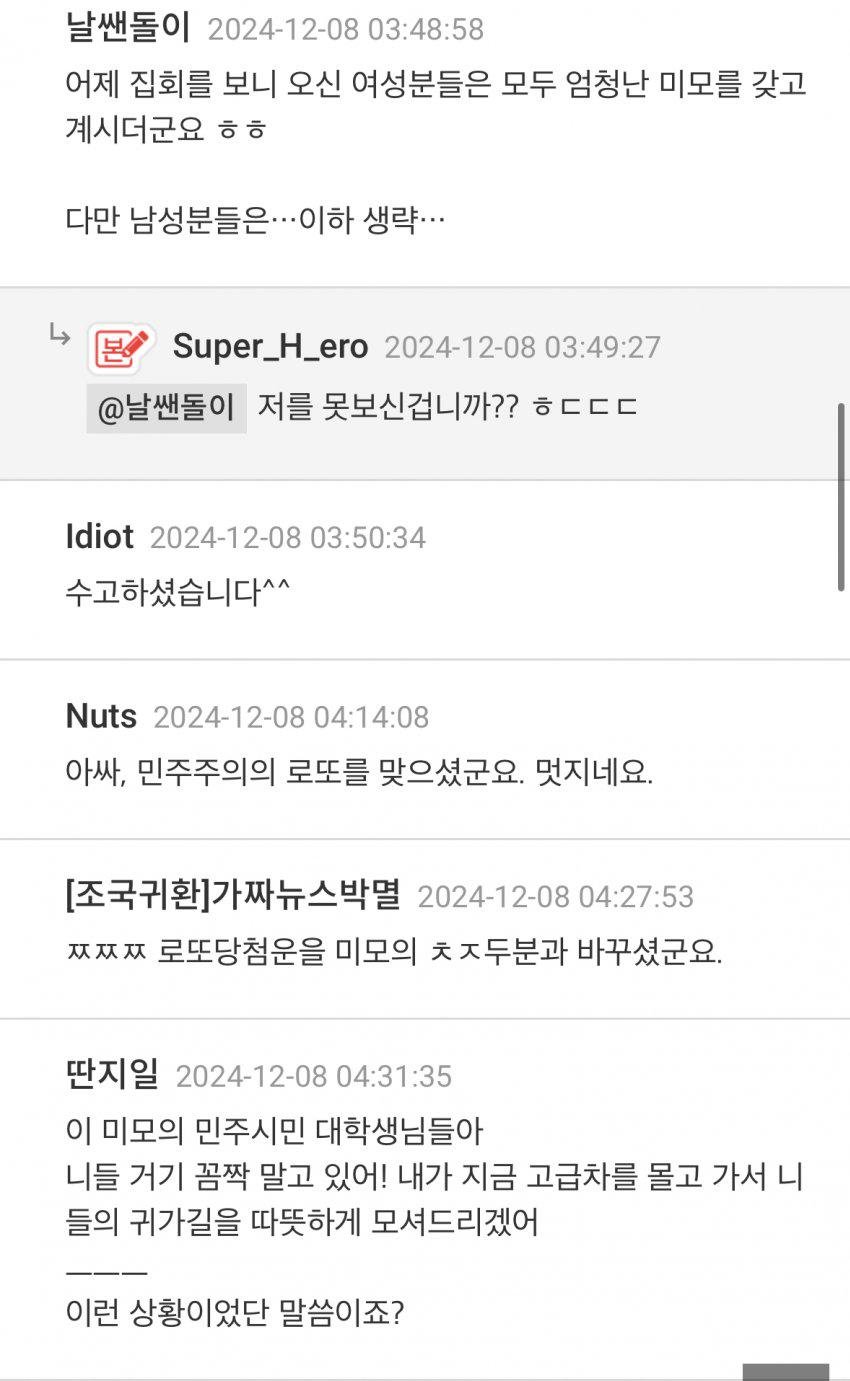The width and height of the screenshot is (850, 1381).
Task: Open the profile of user Nuts
Action: click(101, 716)
